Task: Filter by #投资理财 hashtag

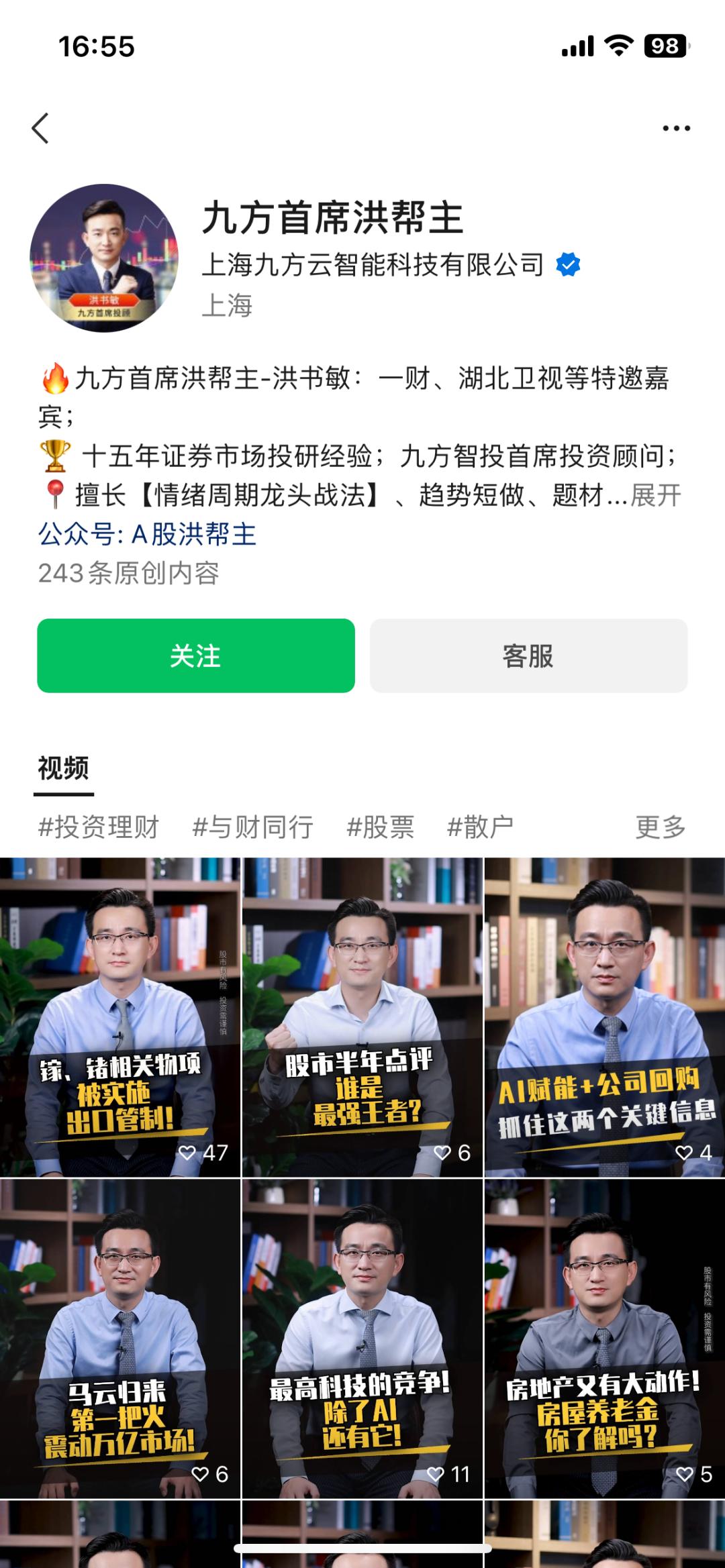Action: [x=98, y=827]
